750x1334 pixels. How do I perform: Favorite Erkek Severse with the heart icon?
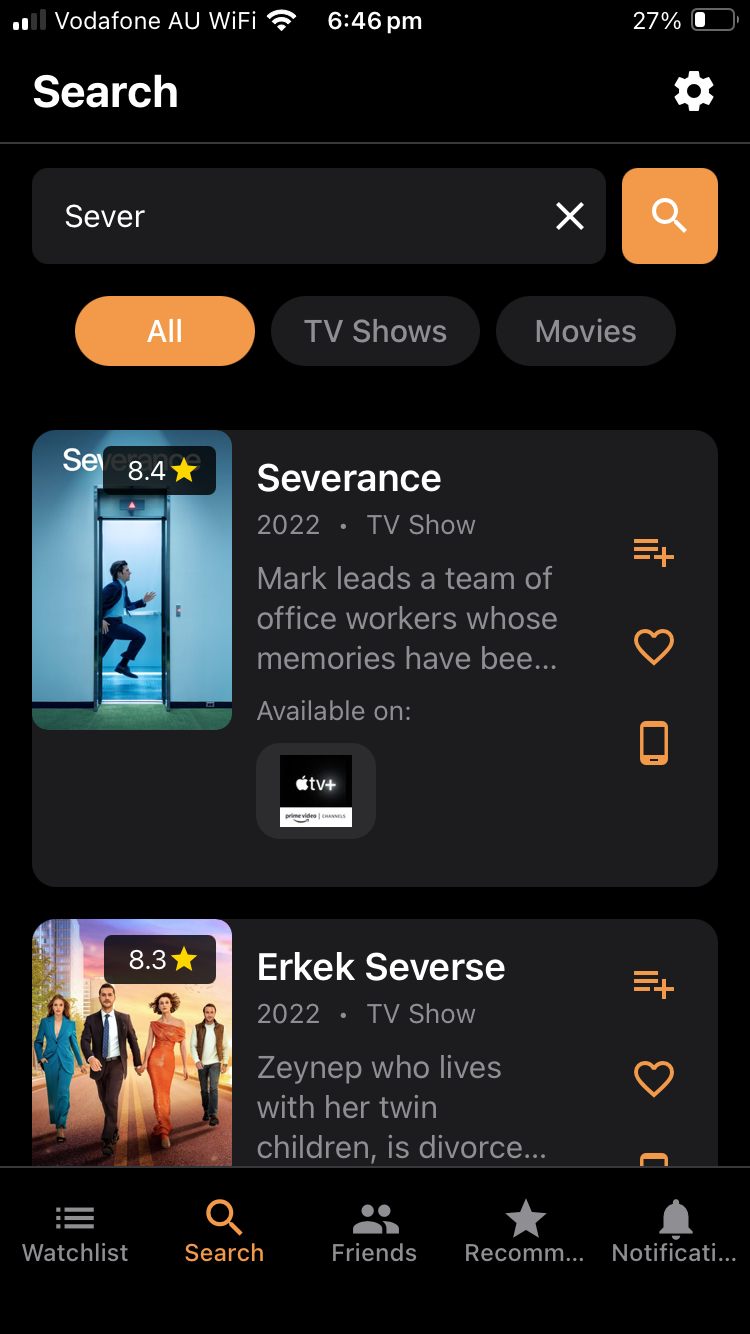click(653, 1079)
